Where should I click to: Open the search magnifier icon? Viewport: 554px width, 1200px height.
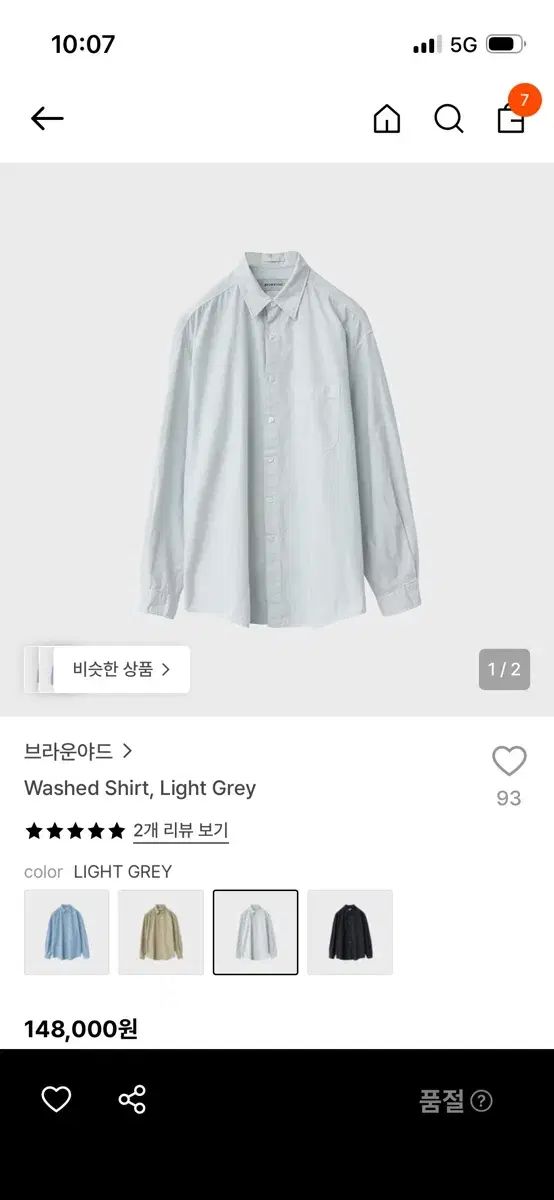coord(449,119)
